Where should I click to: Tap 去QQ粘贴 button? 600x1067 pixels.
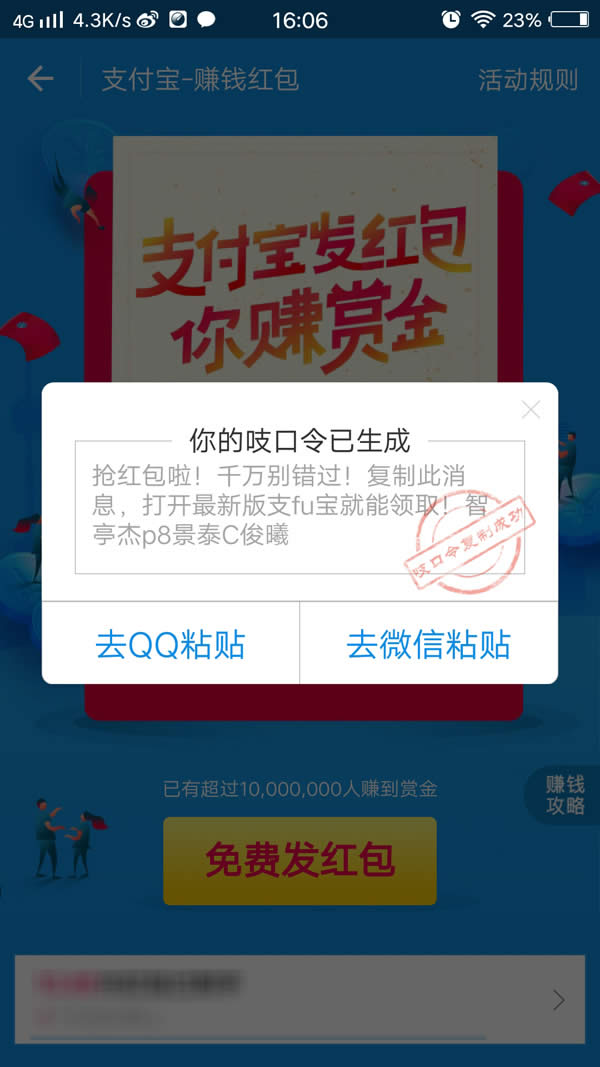(170, 644)
